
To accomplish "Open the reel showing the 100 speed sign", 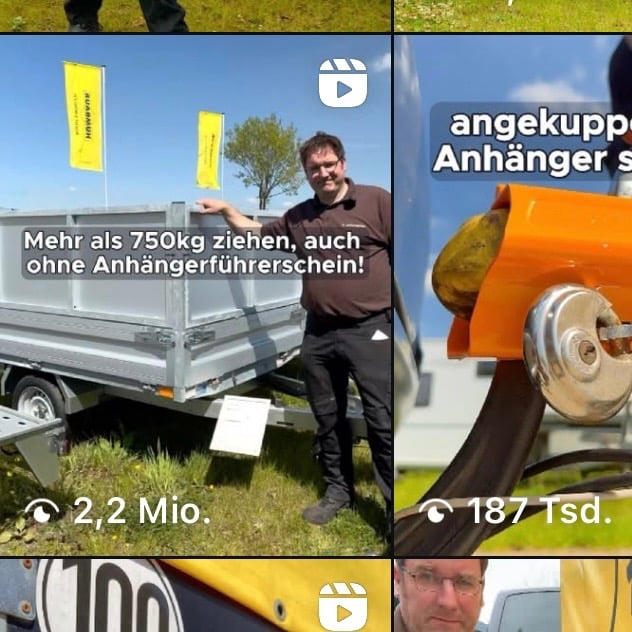I will pos(195,597).
